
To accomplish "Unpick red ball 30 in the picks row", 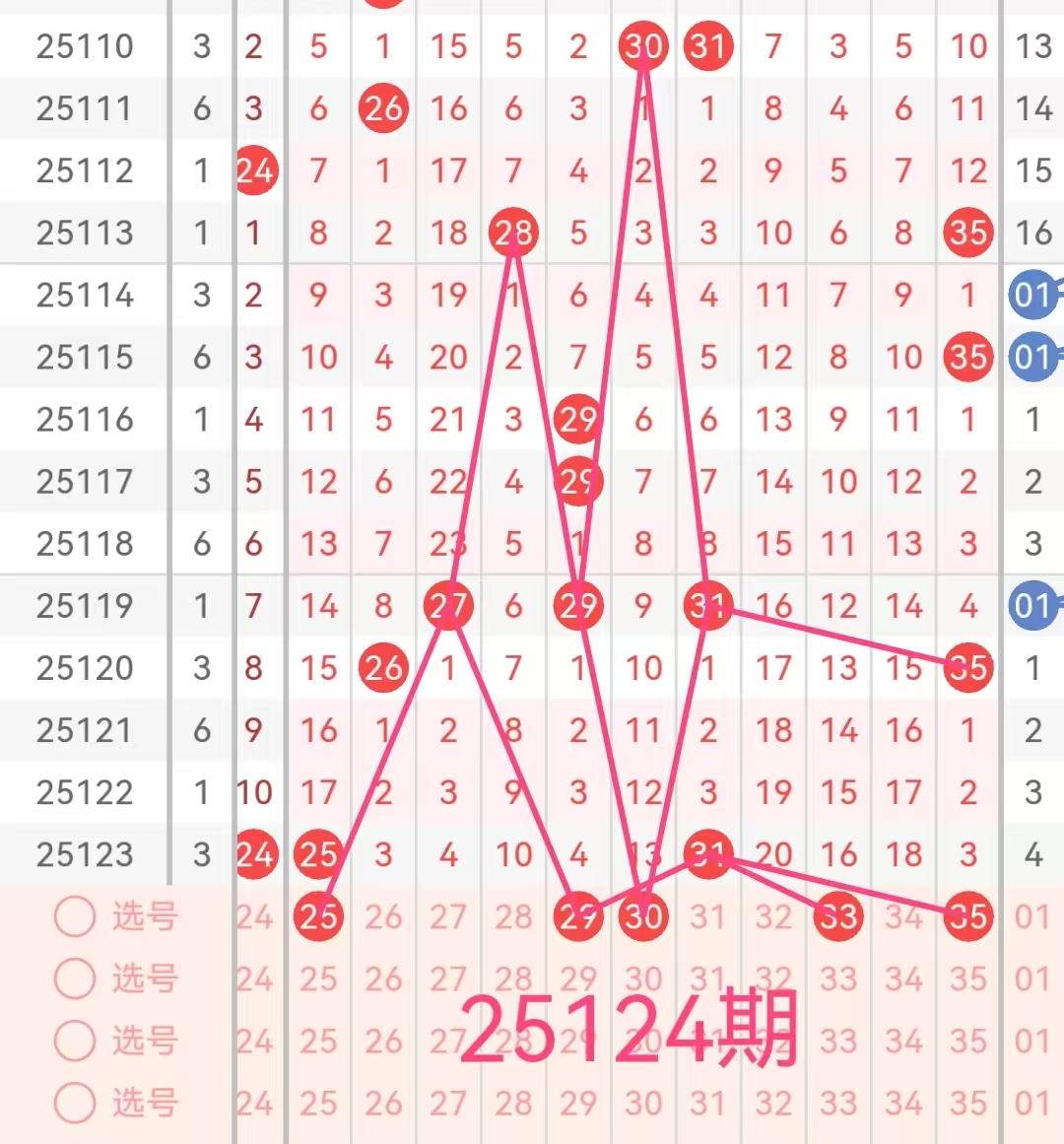I will 643,917.
